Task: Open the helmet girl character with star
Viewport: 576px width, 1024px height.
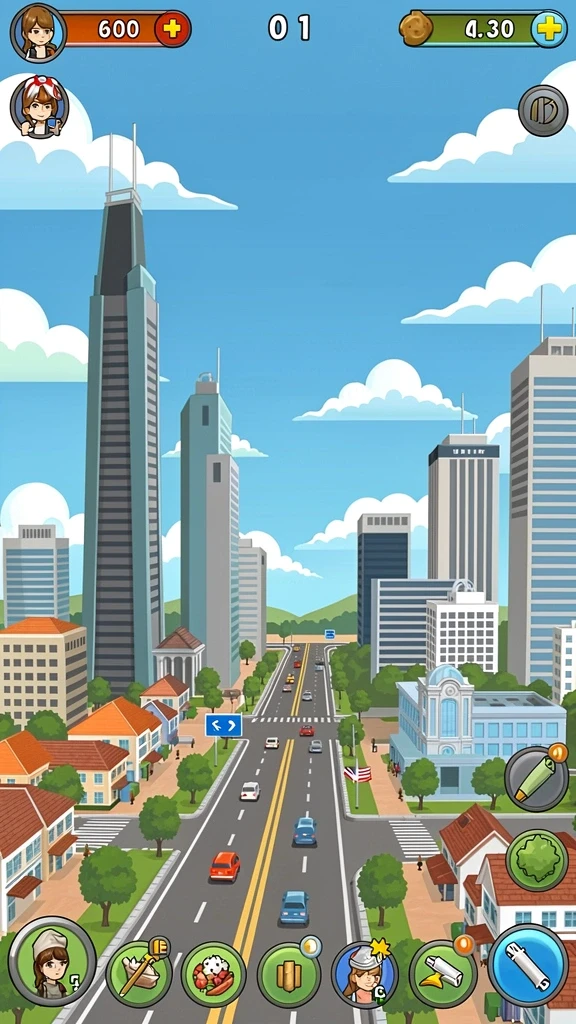Action: point(364,974)
